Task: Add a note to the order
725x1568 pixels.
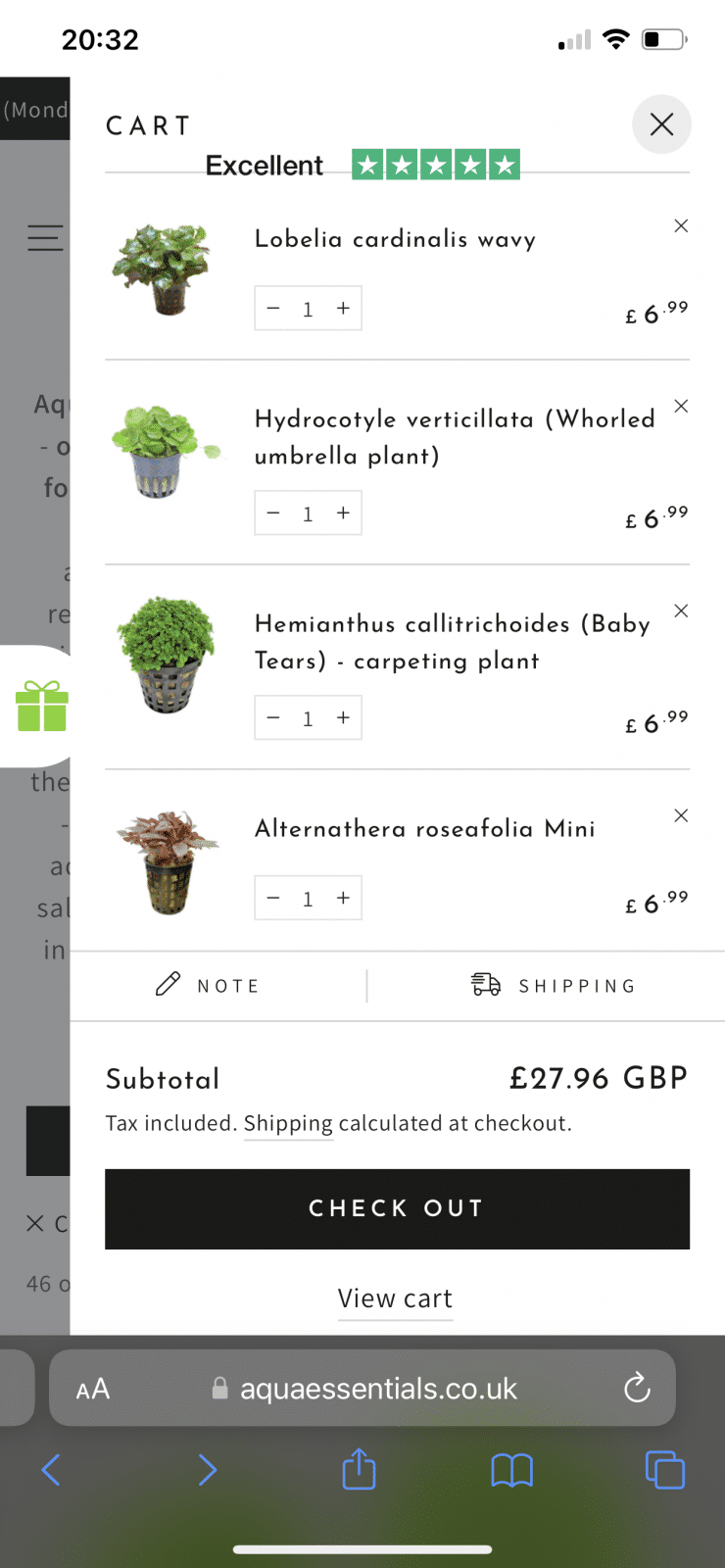Action: (x=208, y=985)
